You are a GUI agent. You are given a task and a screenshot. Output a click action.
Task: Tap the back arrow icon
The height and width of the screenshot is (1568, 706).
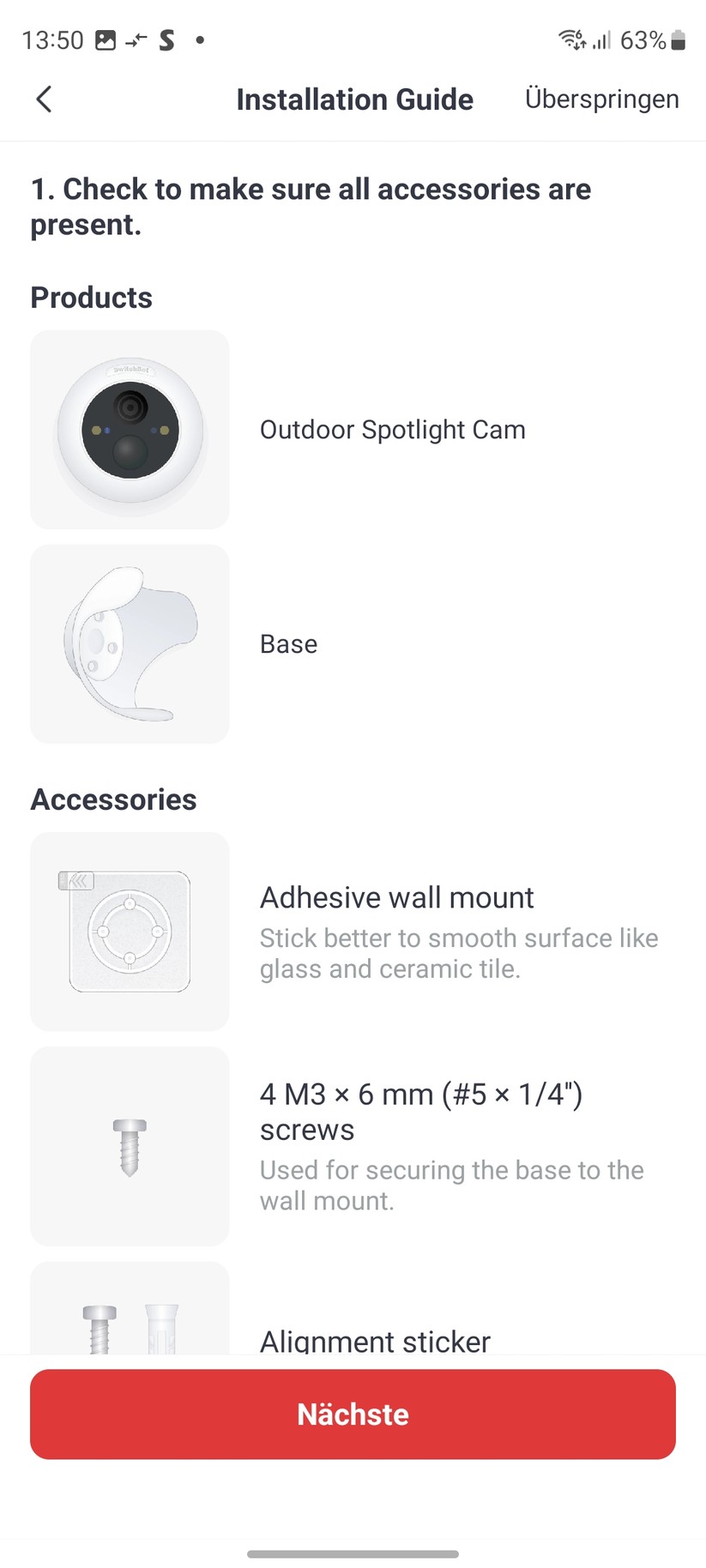(x=44, y=99)
